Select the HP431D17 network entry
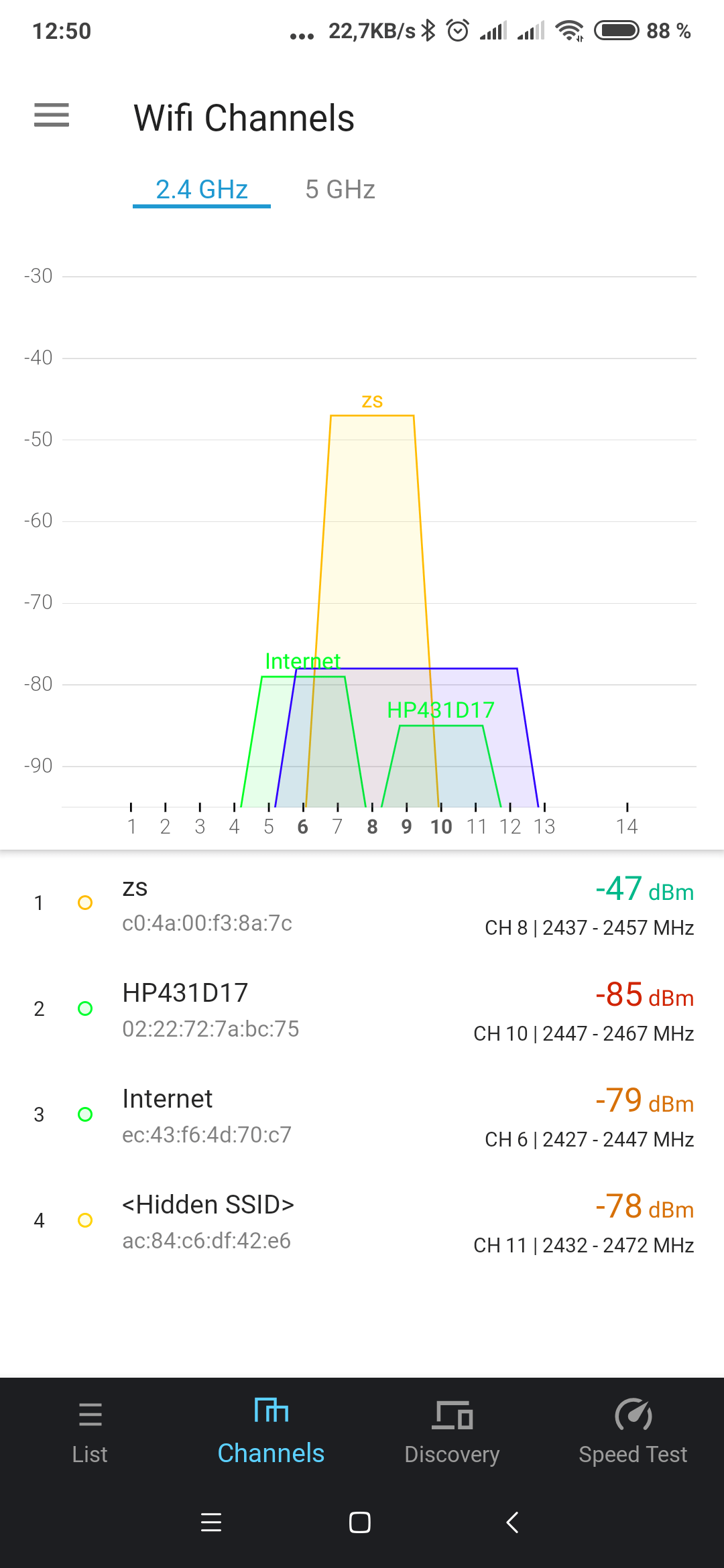This screenshot has width=724, height=1568. pos(362,1010)
